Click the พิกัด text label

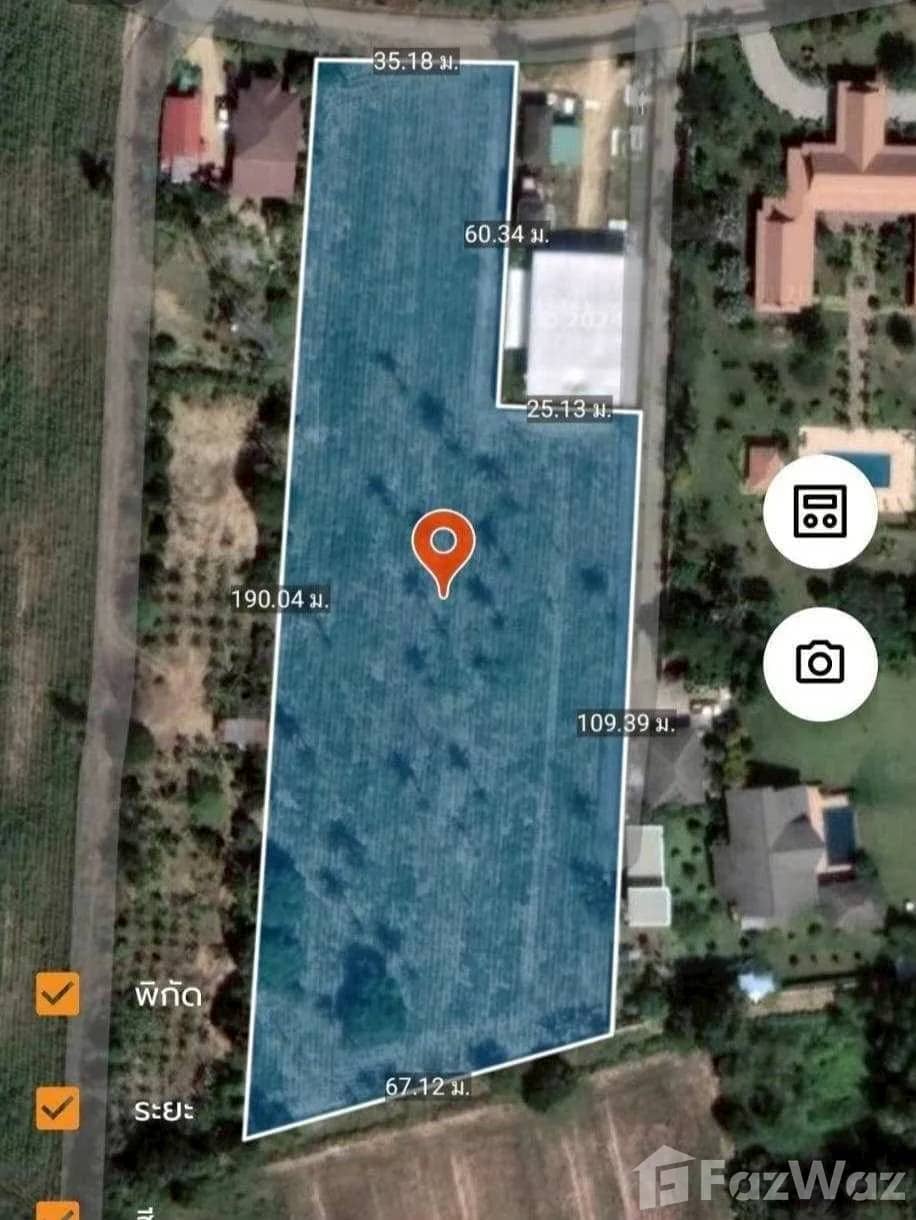pos(169,993)
